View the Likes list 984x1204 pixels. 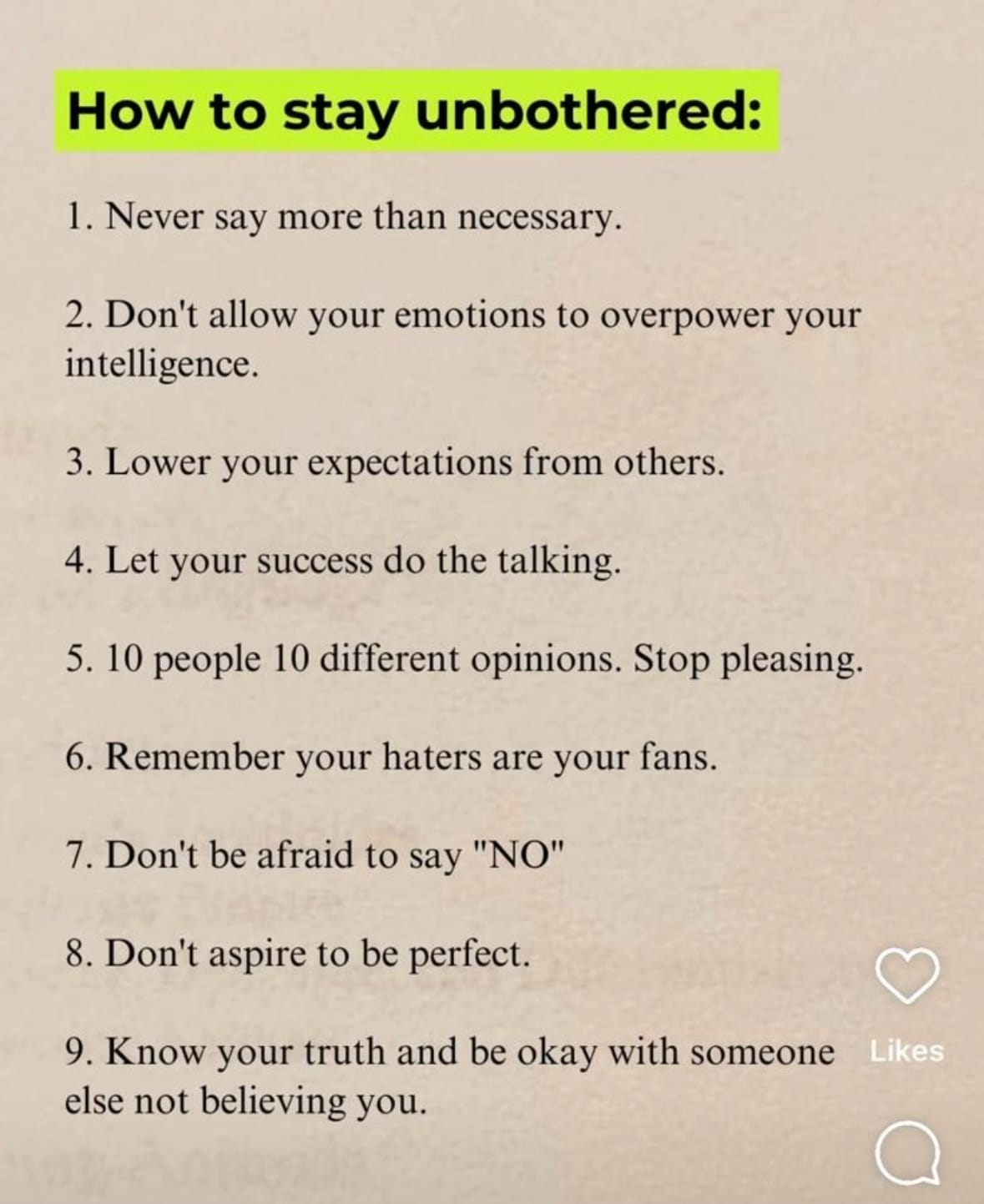(x=906, y=1051)
